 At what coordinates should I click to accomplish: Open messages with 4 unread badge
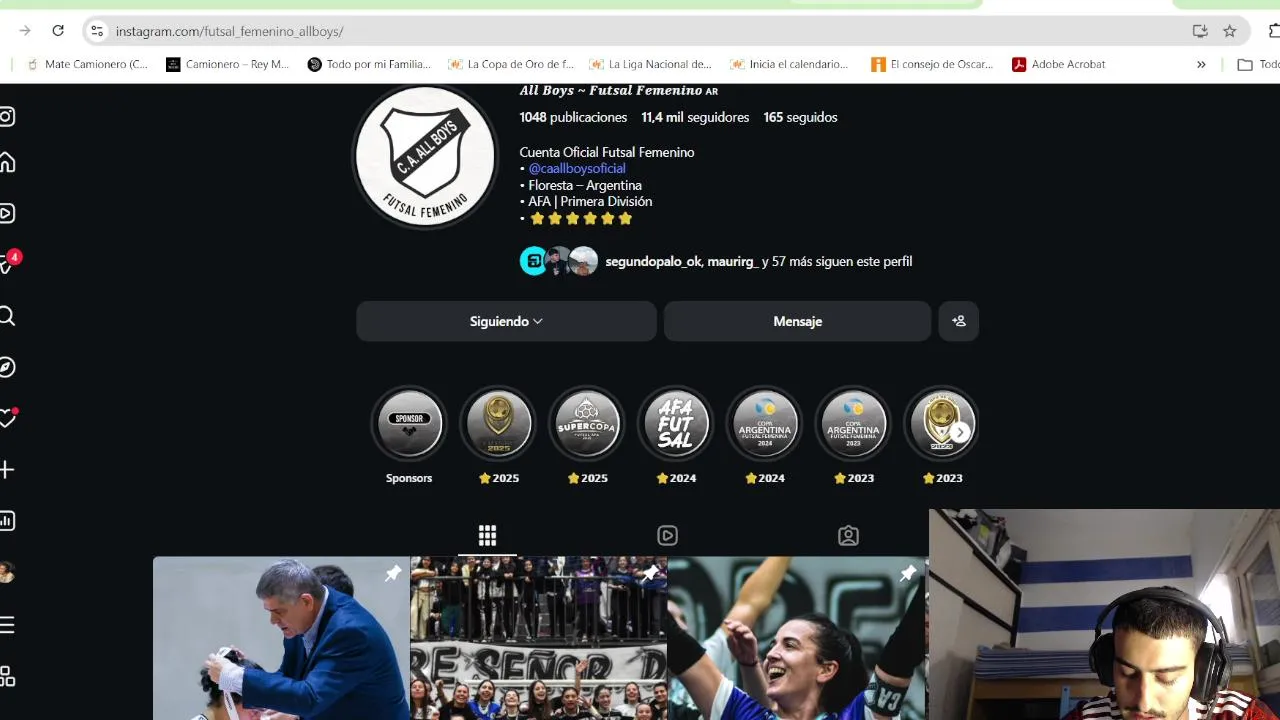pos(7,264)
